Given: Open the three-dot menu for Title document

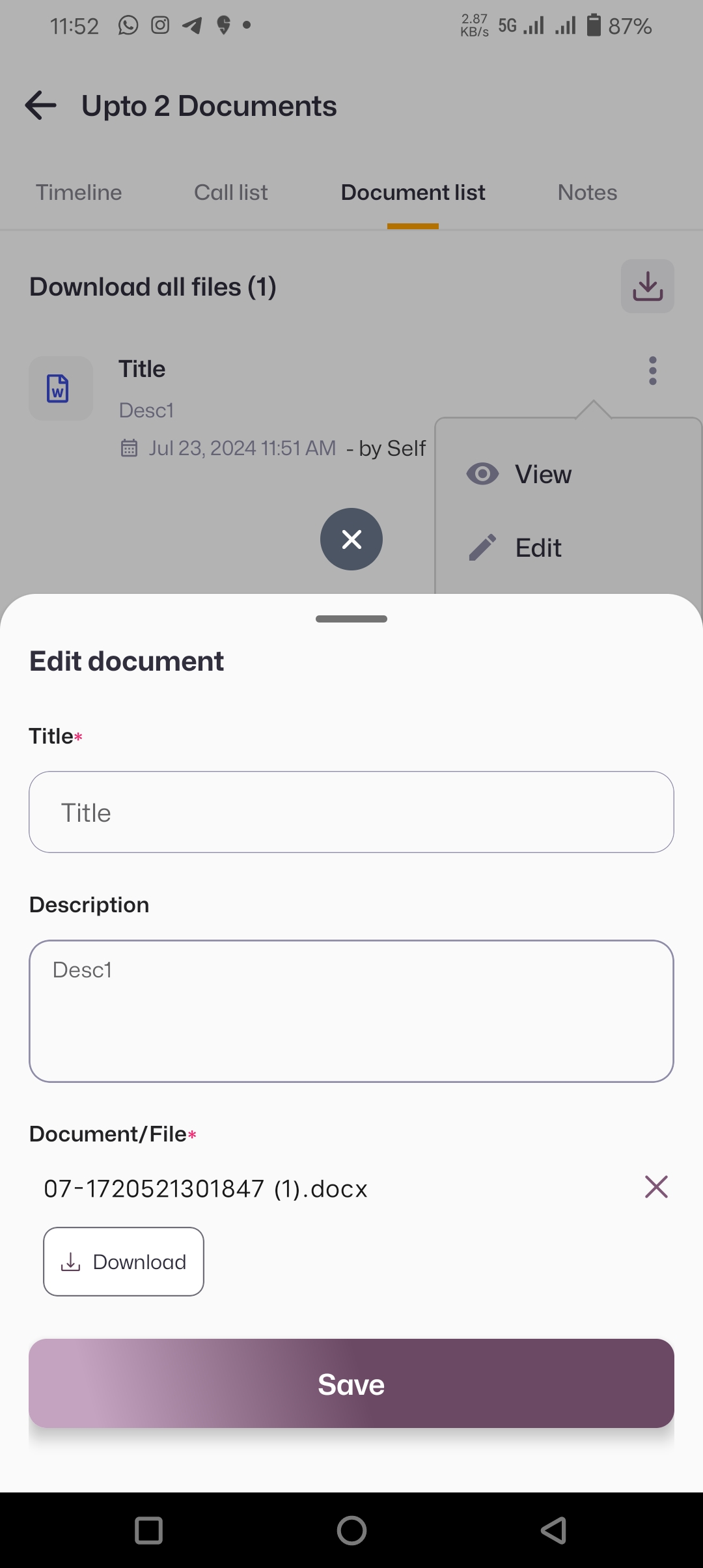Looking at the screenshot, I should (x=652, y=371).
